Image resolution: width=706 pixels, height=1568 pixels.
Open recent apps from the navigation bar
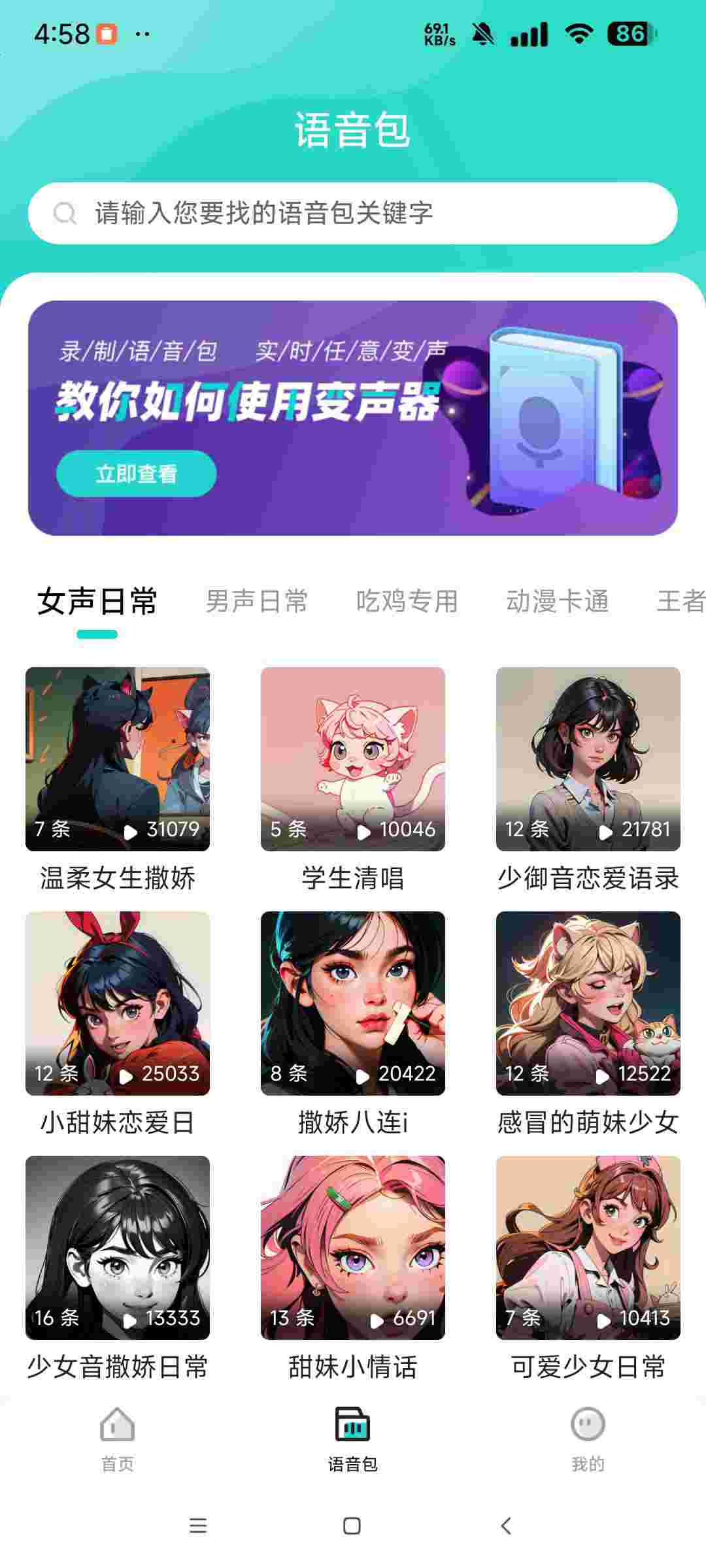coord(198,1526)
